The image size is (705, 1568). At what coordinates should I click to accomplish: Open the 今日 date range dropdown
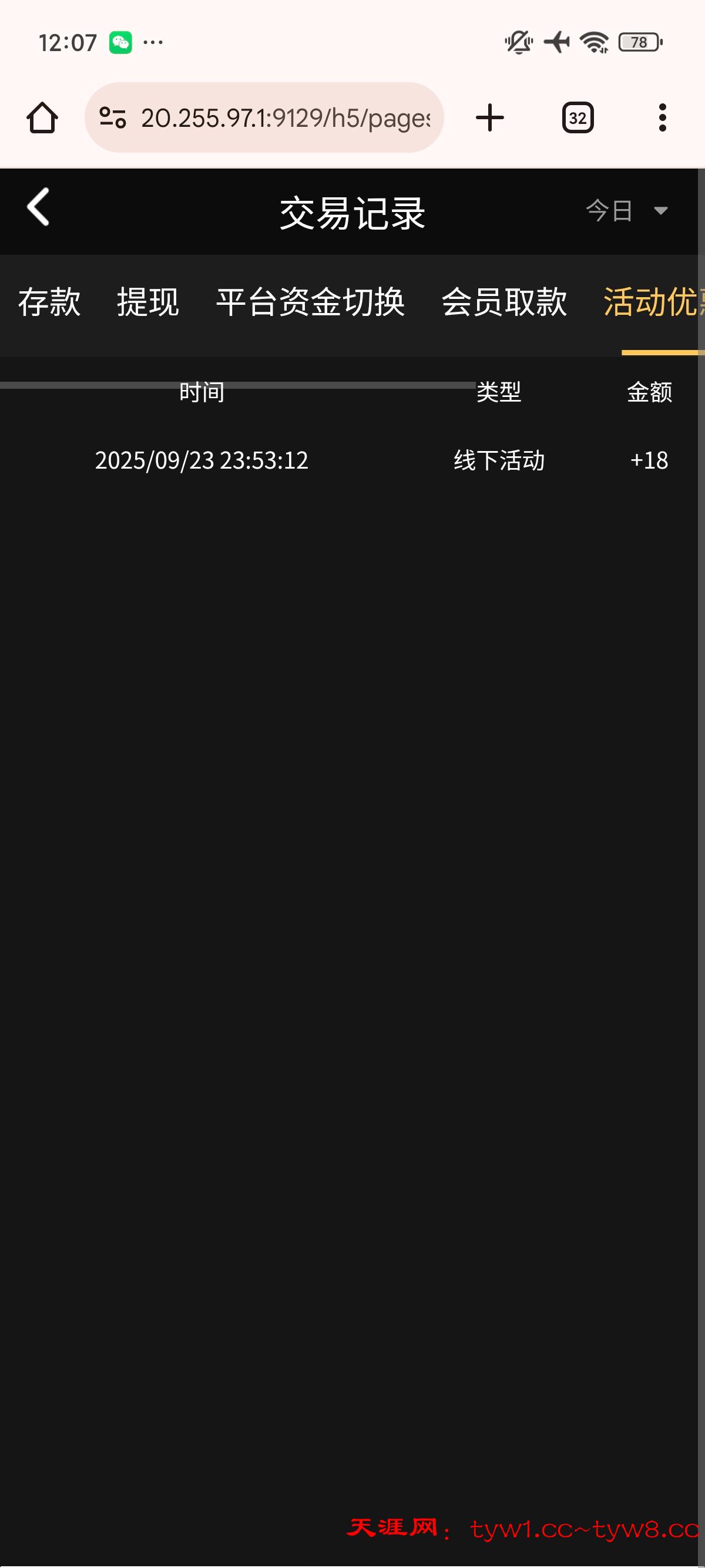[x=626, y=211]
